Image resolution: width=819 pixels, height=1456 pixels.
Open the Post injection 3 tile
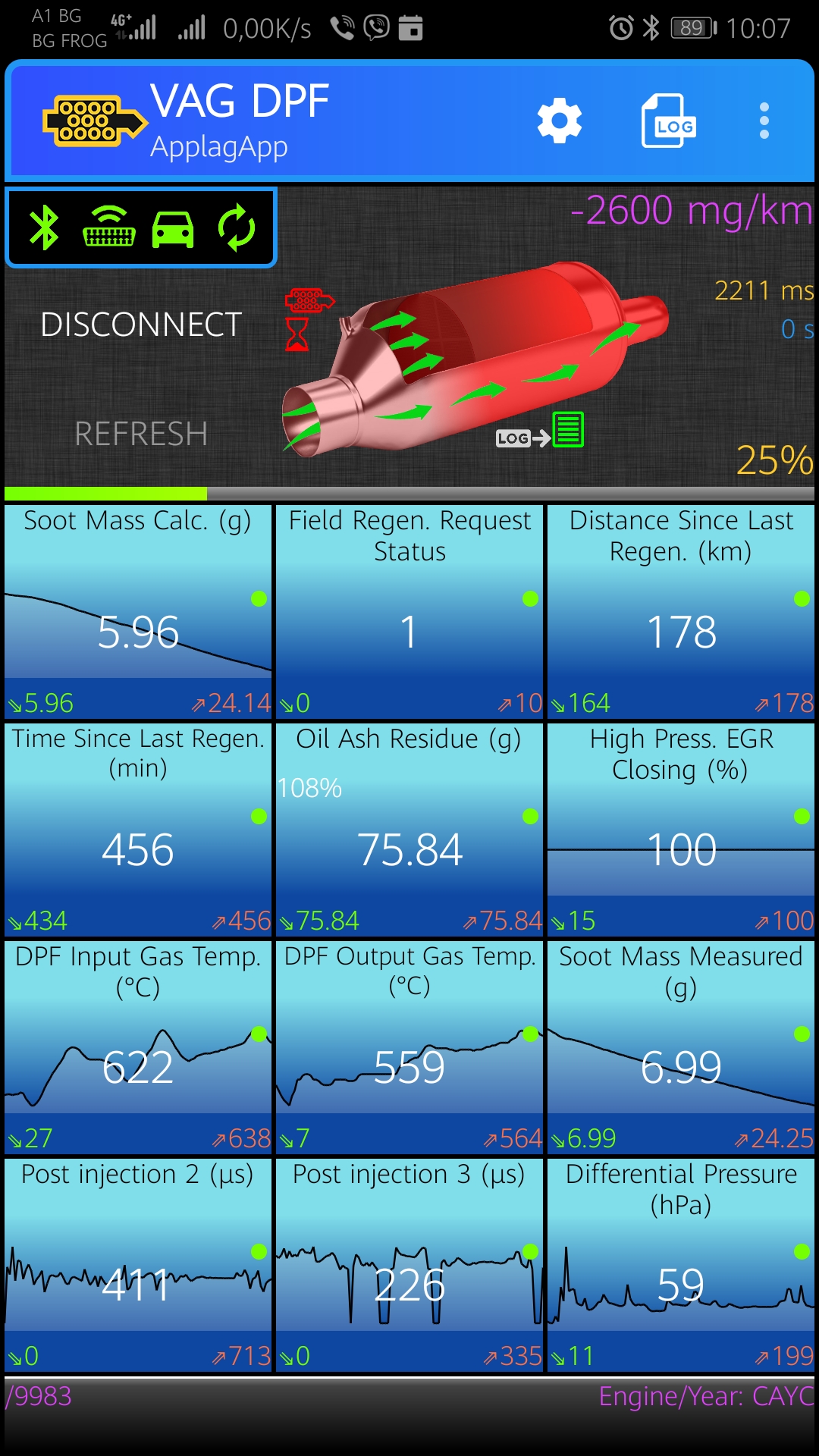tap(409, 1265)
